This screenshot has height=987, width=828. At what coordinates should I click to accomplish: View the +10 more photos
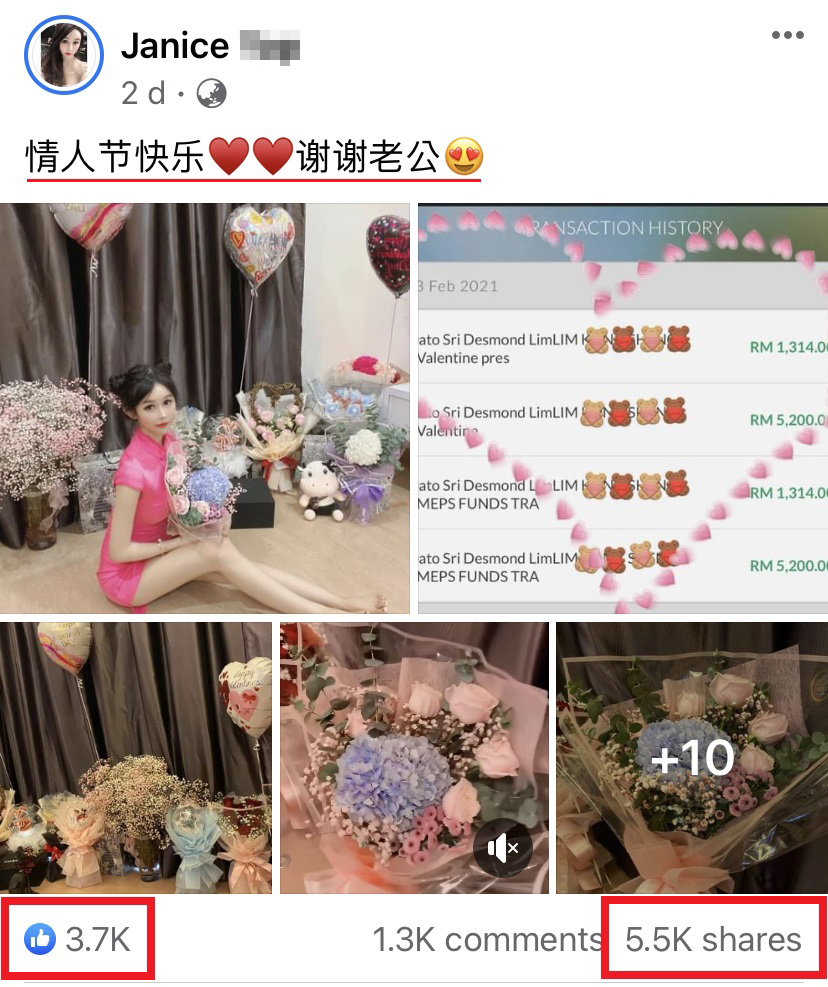pyautogui.click(x=692, y=757)
